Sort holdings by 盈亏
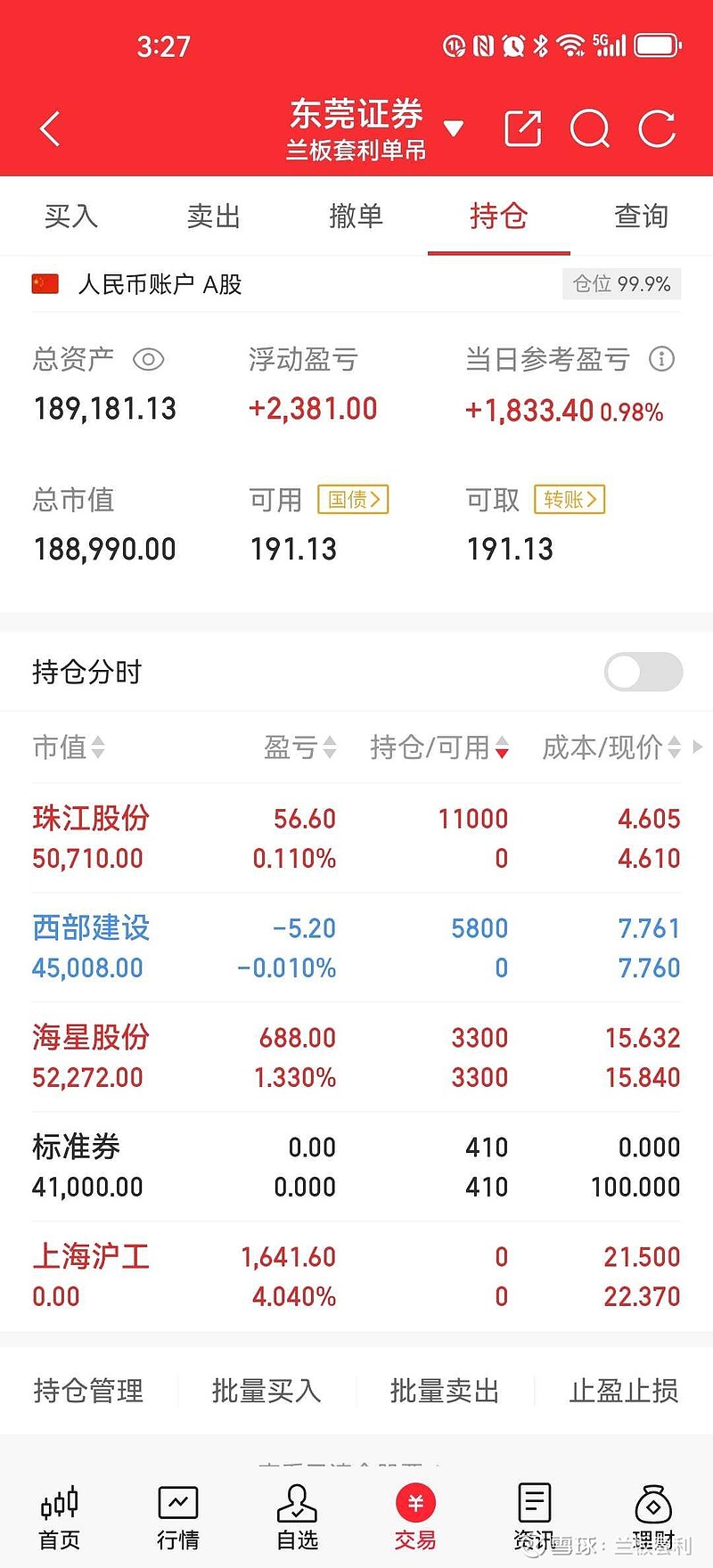The height and width of the screenshot is (1568, 713). (300, 747)
